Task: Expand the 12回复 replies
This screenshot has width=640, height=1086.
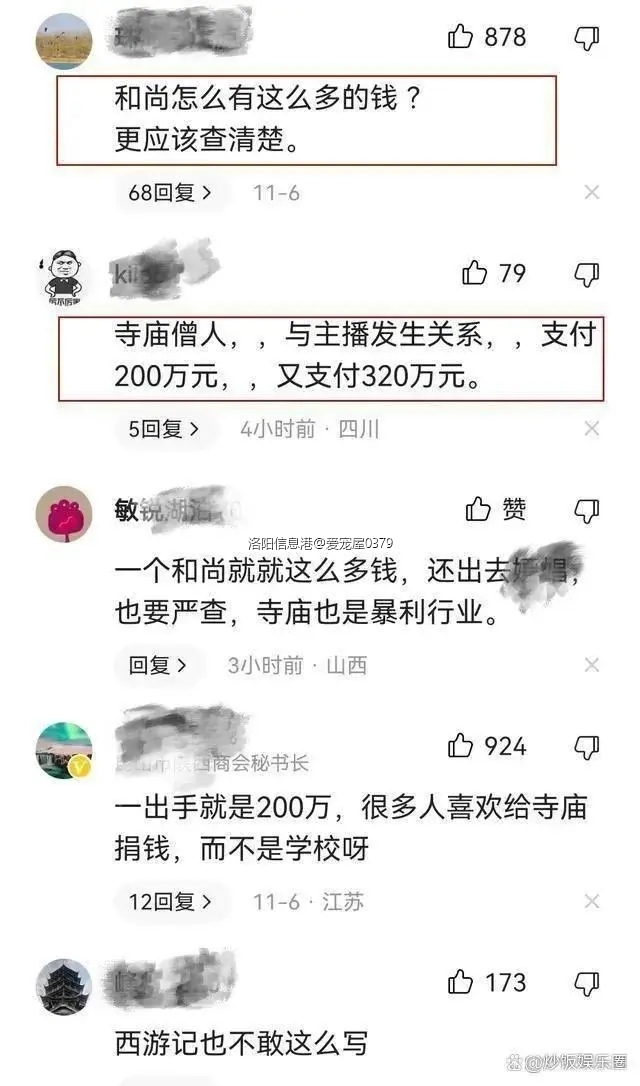Action: click(x=170, y=901)
